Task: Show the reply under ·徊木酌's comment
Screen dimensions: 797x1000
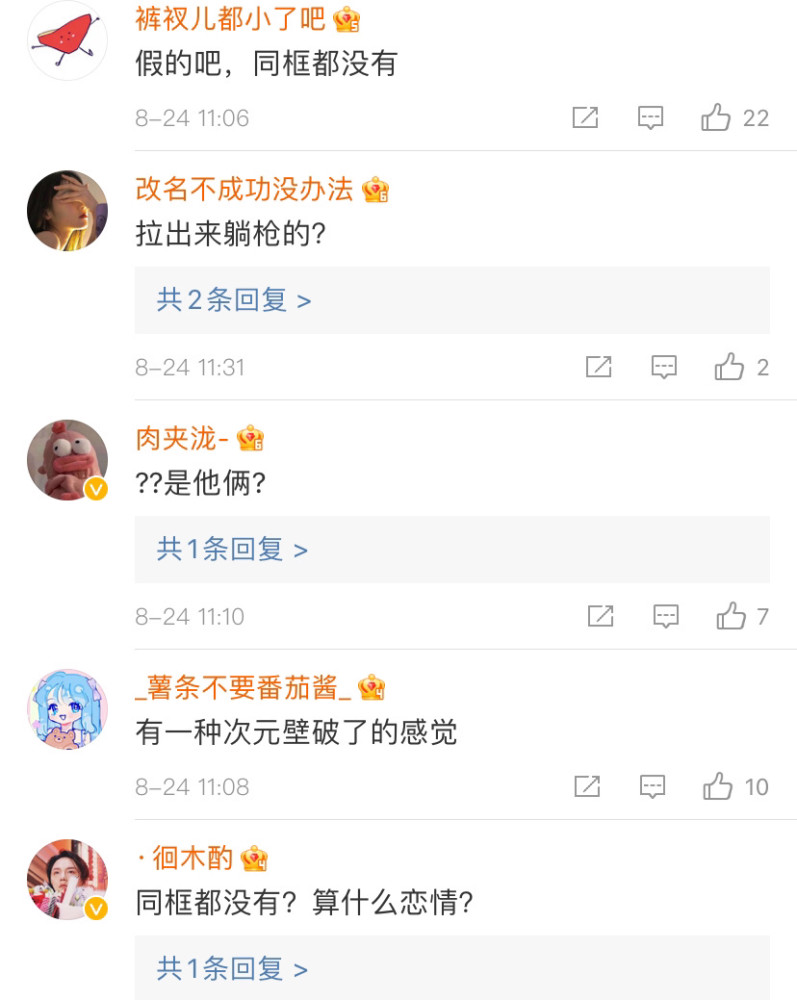Action: (x=232, y=968)
